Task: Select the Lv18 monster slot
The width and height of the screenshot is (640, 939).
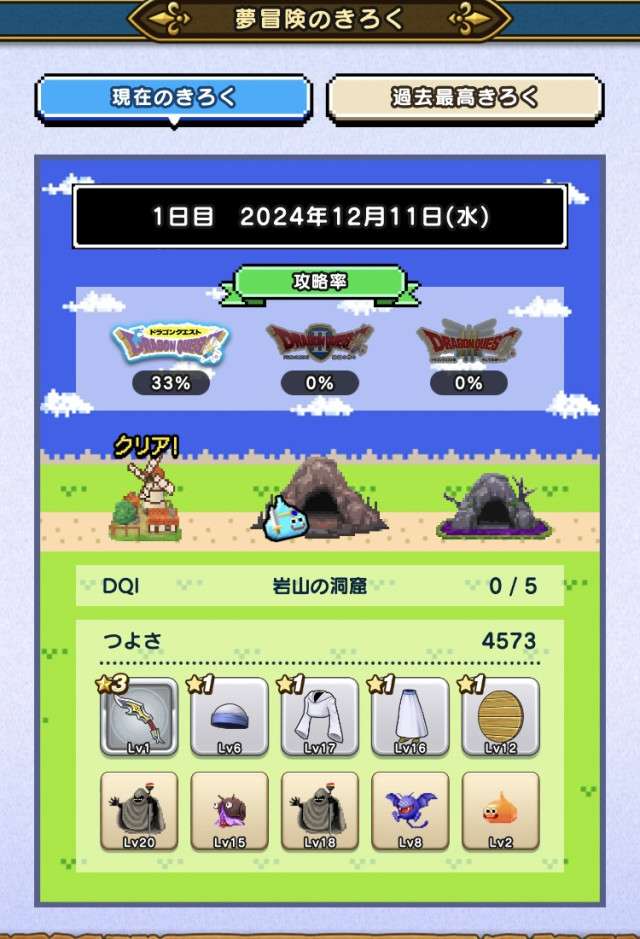Action: click(320, 811)
